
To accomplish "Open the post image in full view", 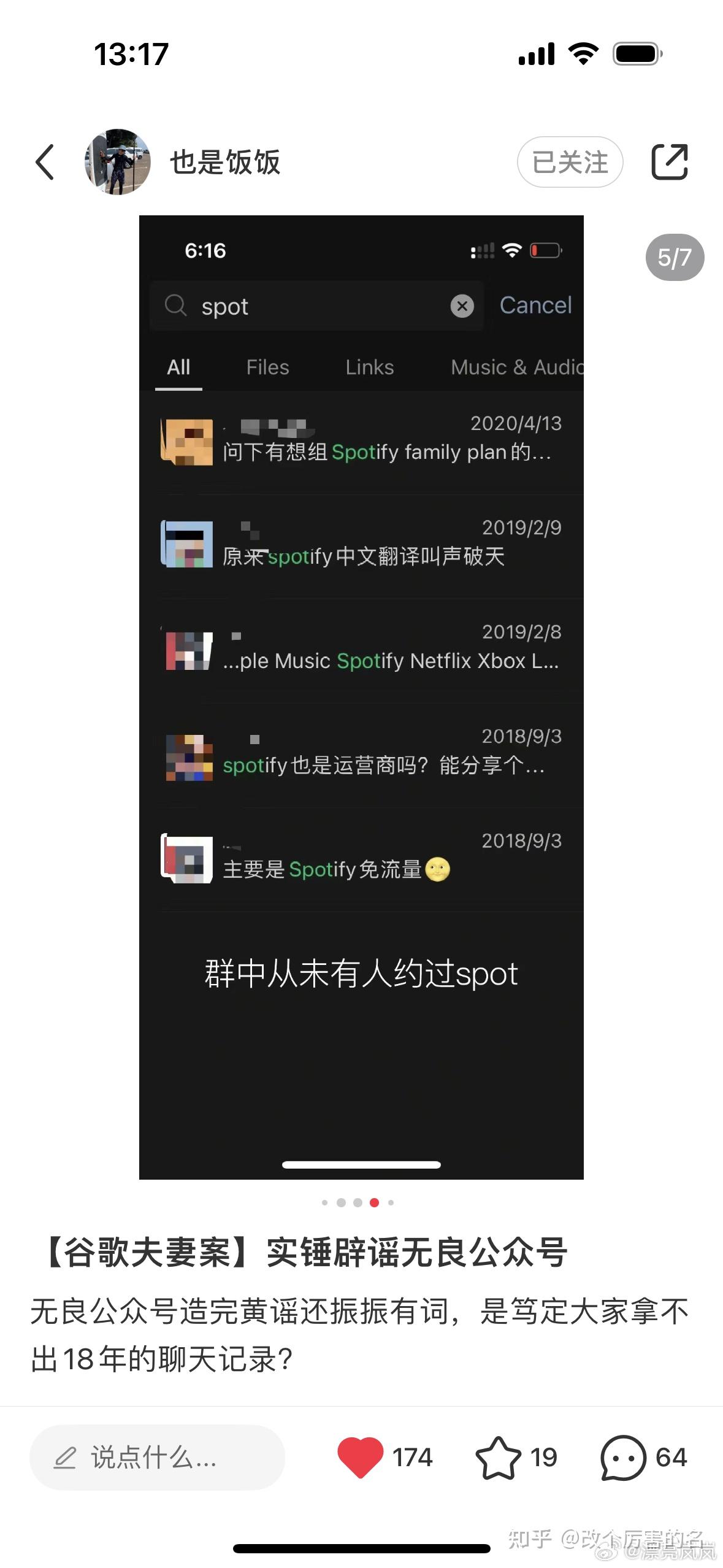I will click(x=361, y=696).
